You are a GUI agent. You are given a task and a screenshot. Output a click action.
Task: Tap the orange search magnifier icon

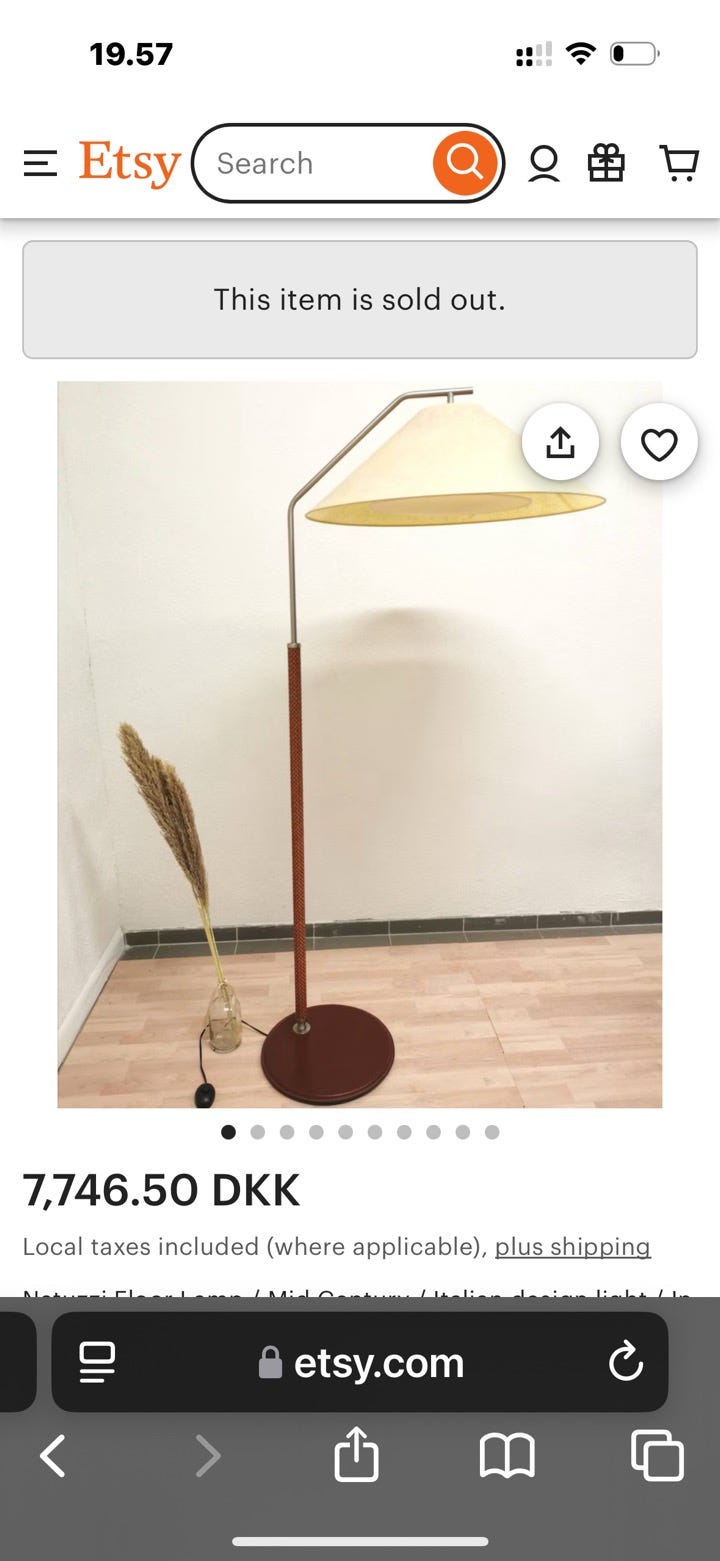click(x=464, y=162)
